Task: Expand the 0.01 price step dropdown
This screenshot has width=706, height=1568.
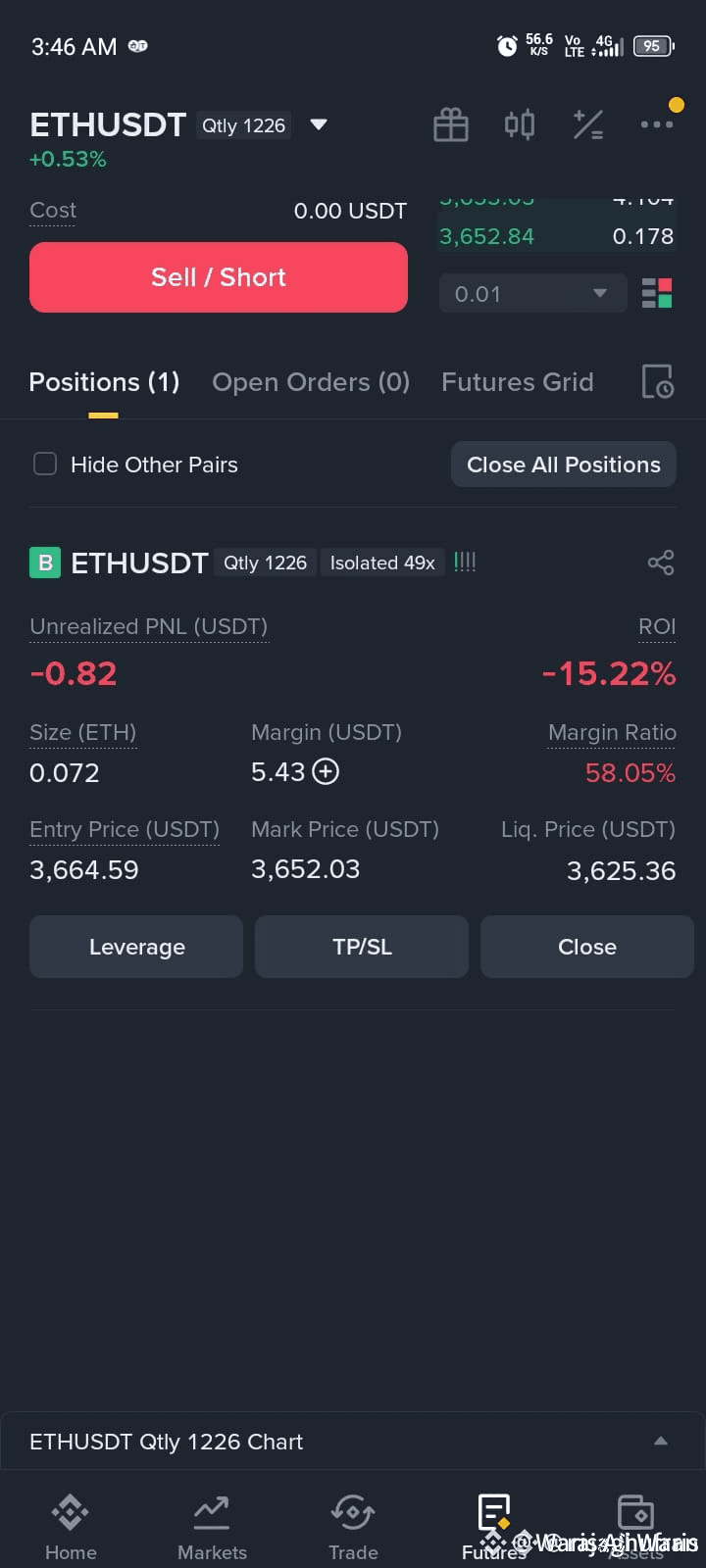Action: [x=532, y=293]
